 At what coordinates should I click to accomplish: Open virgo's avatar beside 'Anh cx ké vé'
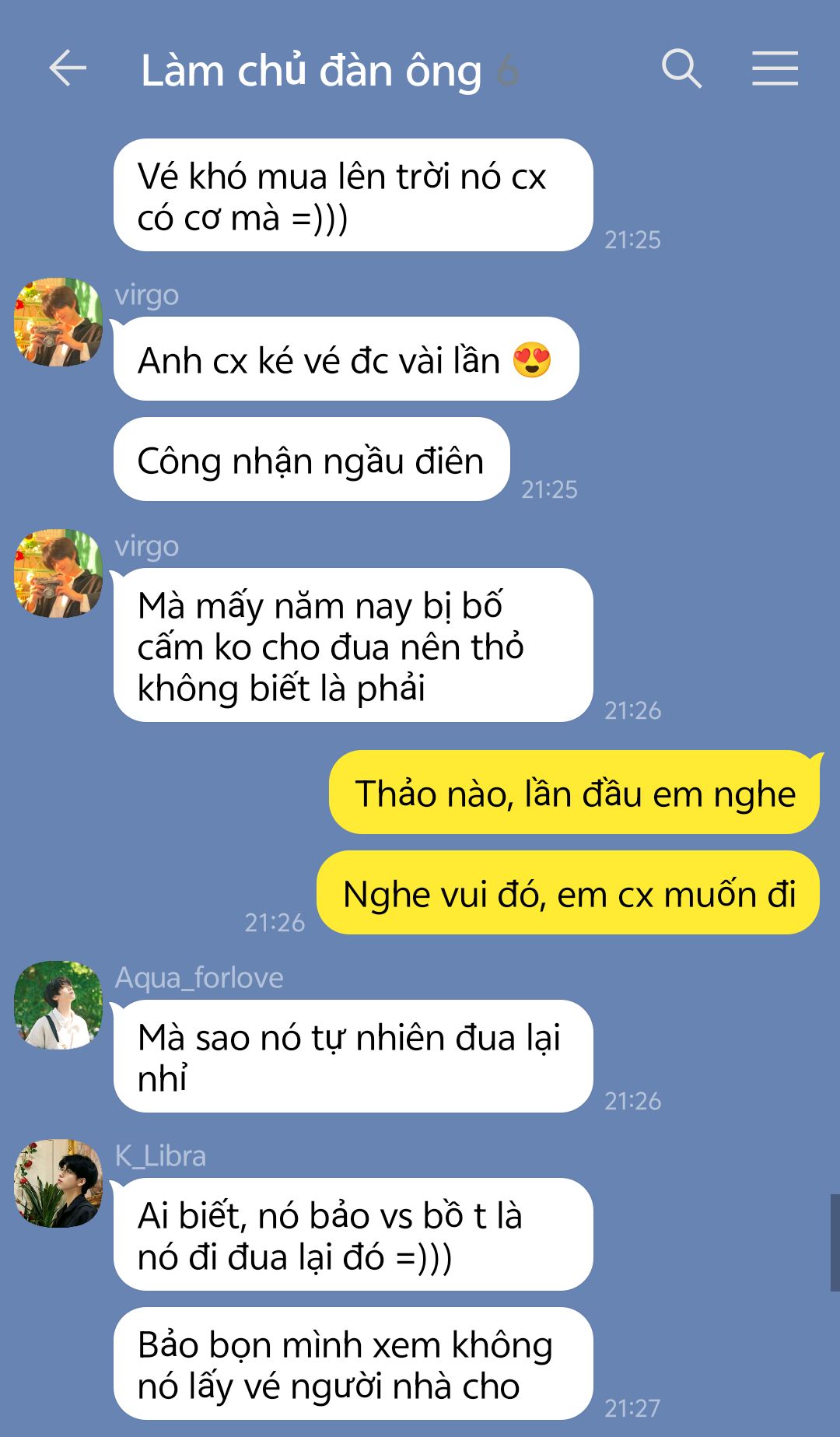click(58, 321)
